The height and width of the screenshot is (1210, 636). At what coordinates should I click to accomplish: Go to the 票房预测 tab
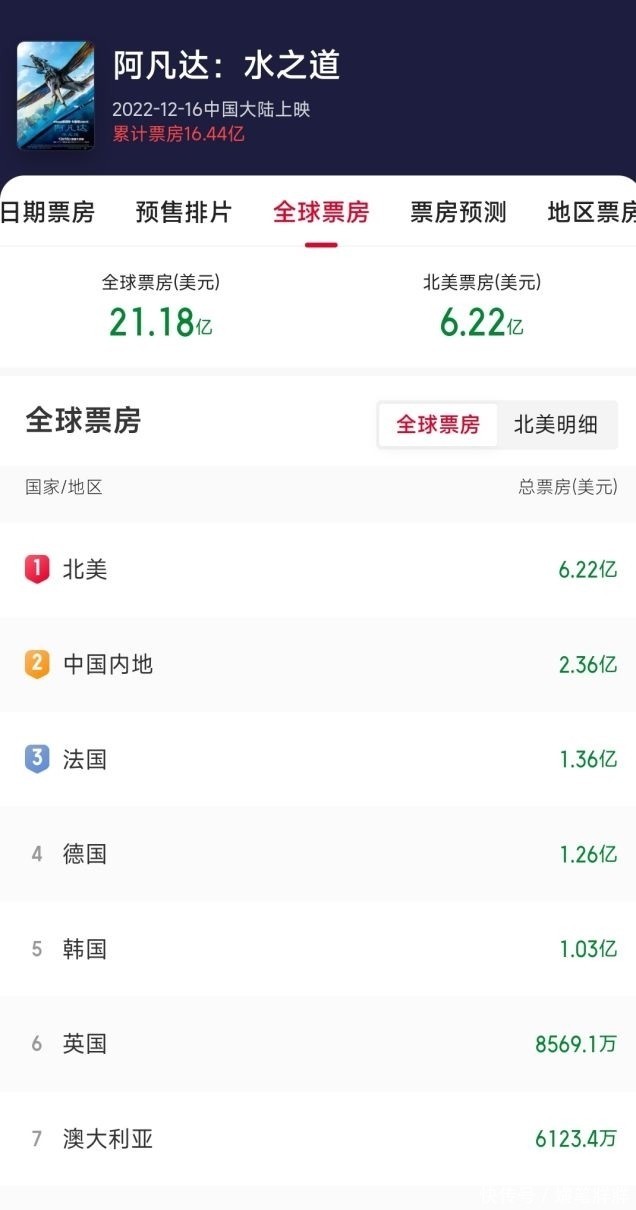click(458, 212)
